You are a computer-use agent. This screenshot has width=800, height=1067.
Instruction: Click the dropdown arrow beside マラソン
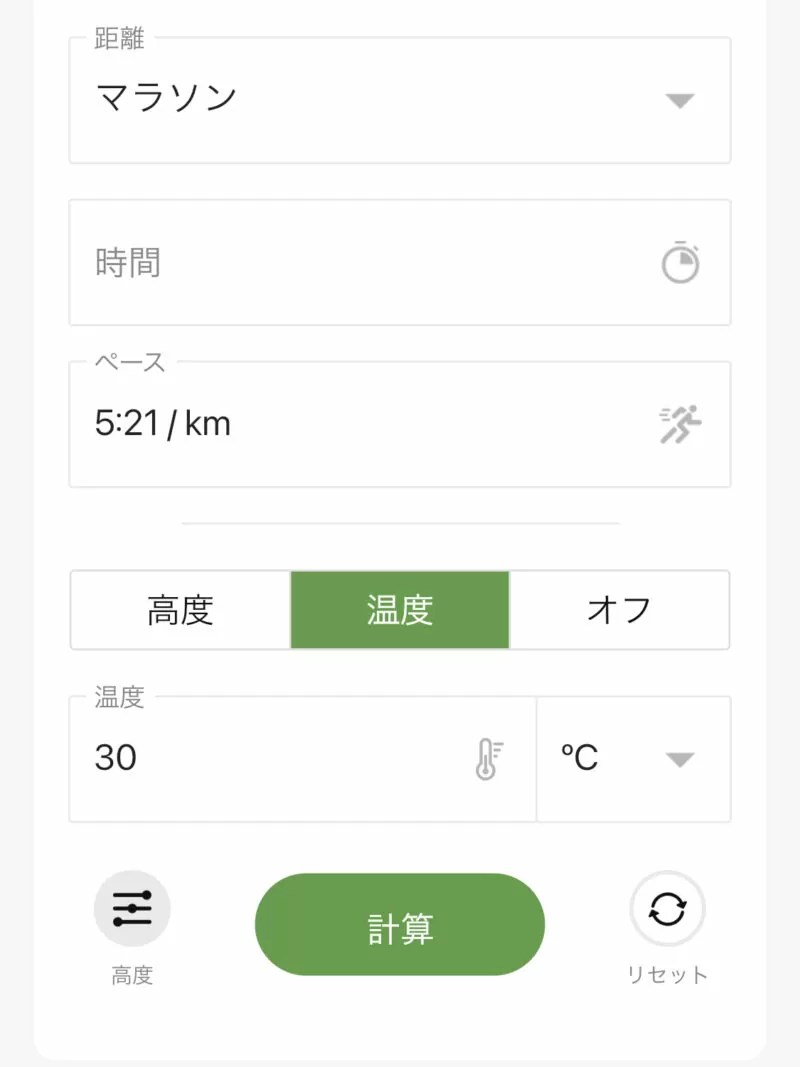pos(680,100)
